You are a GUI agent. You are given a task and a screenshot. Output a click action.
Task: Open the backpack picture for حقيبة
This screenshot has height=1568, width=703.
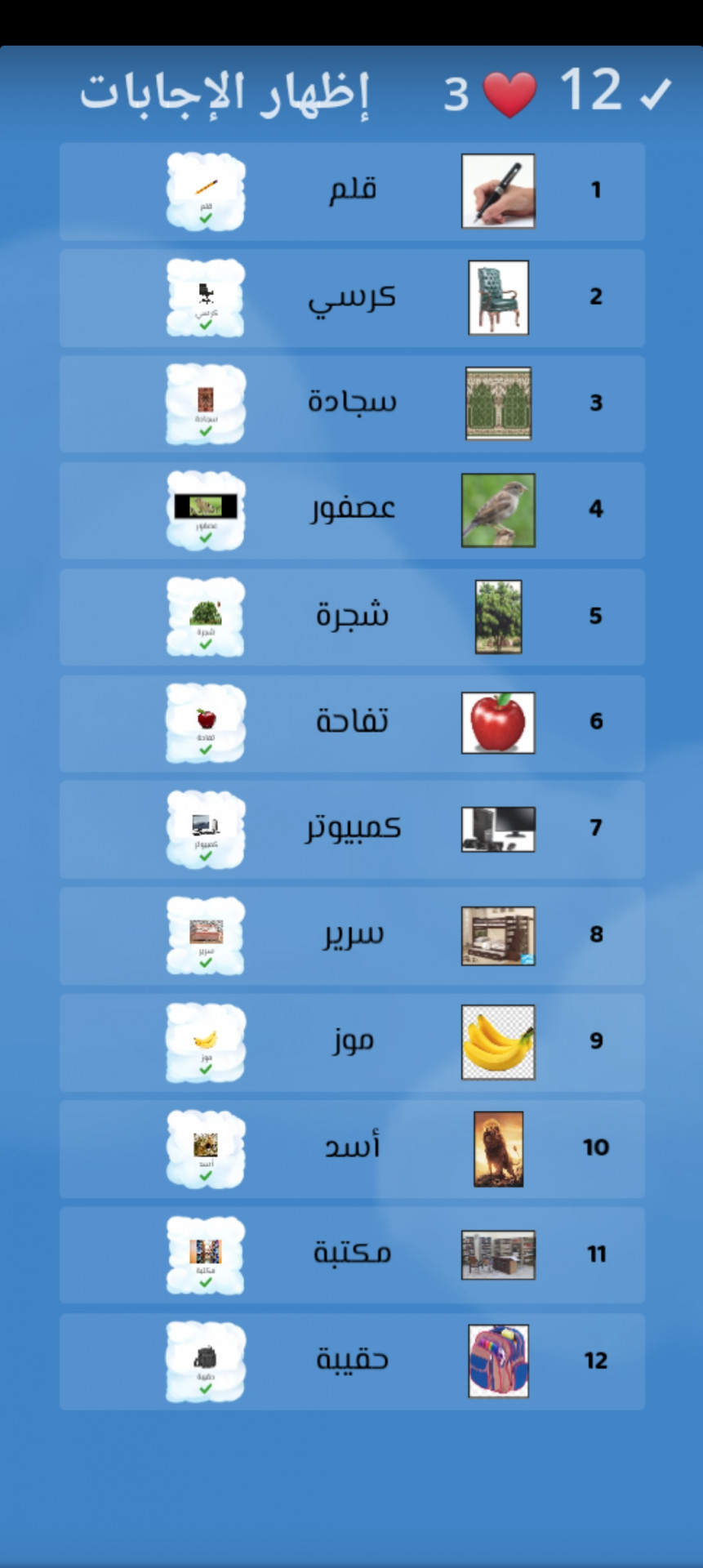[x=498, y=1361]
